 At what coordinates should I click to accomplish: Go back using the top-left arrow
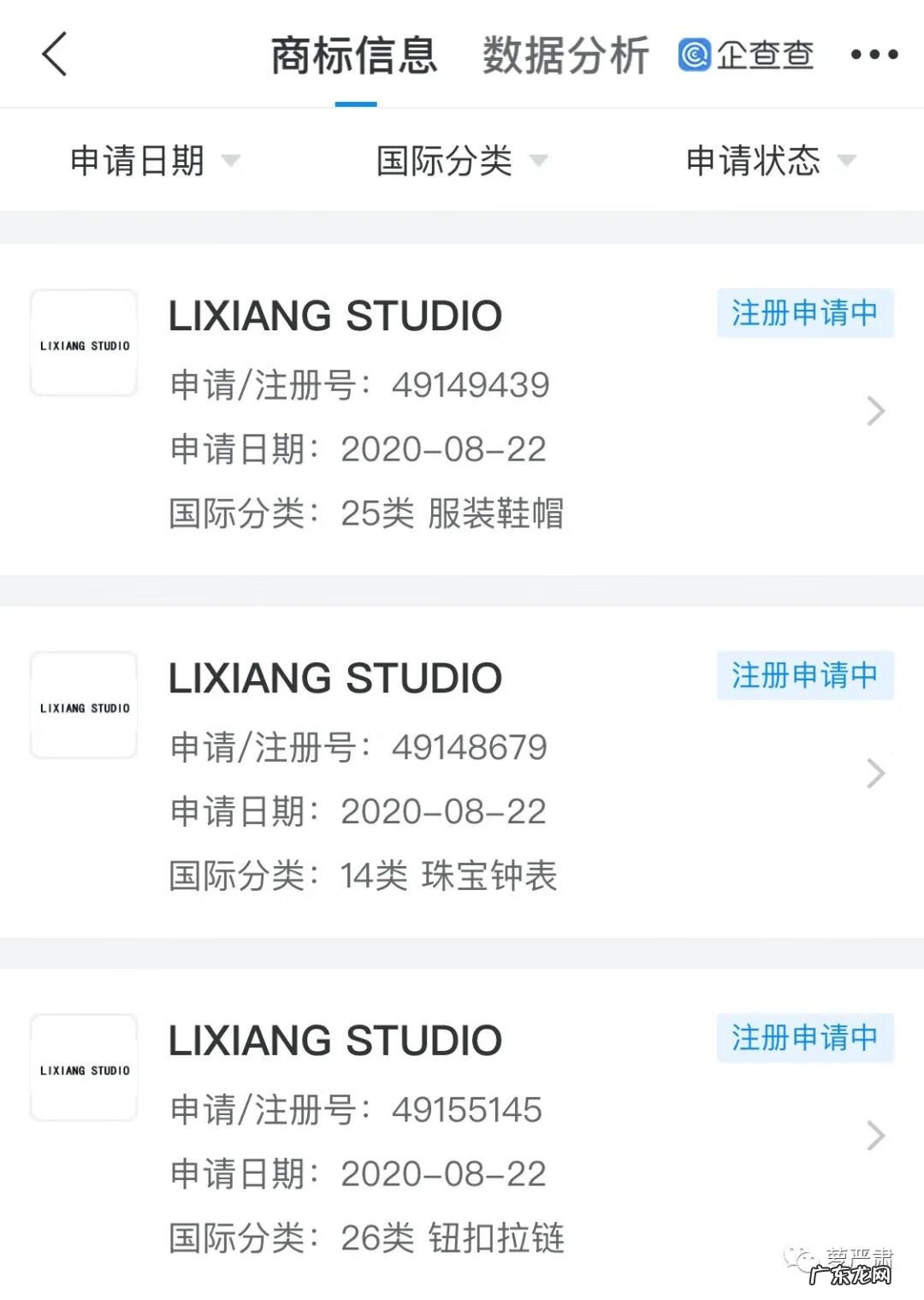click(x=55, y=55)
